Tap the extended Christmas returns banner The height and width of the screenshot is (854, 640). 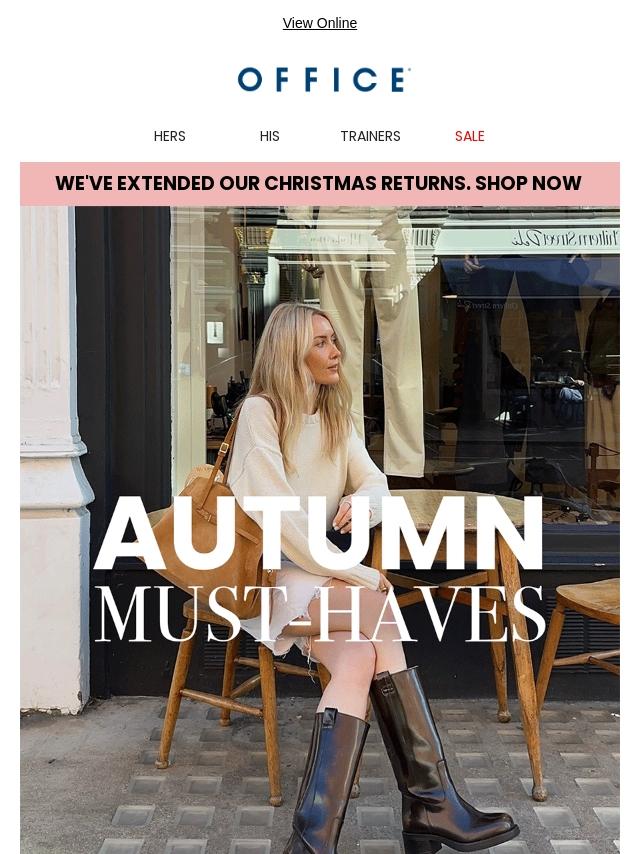pyautogui.click(x=319, y=184)
